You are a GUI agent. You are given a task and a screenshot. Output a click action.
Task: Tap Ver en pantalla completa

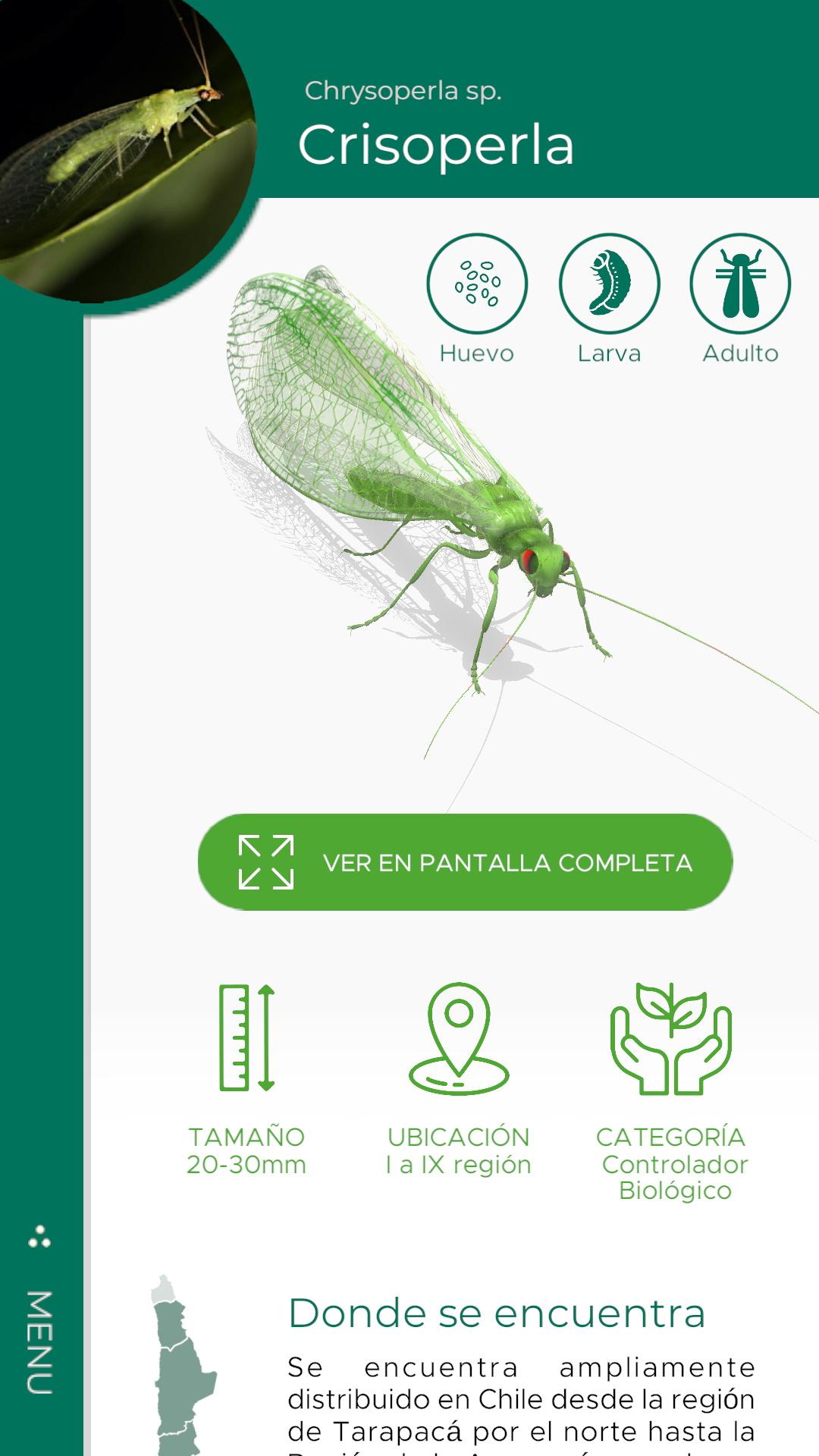(465, 862)
